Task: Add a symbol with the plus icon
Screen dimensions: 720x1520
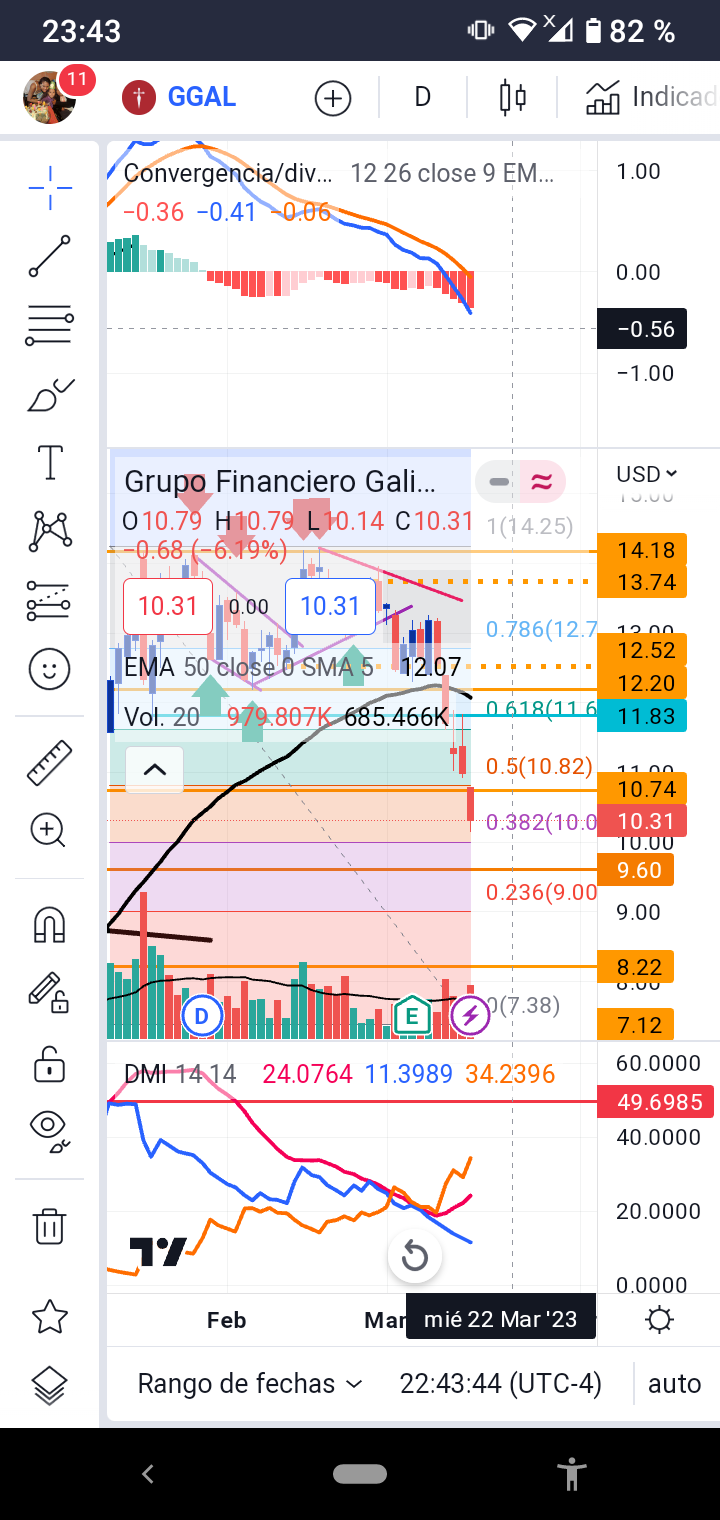Action: pos(333,98)
